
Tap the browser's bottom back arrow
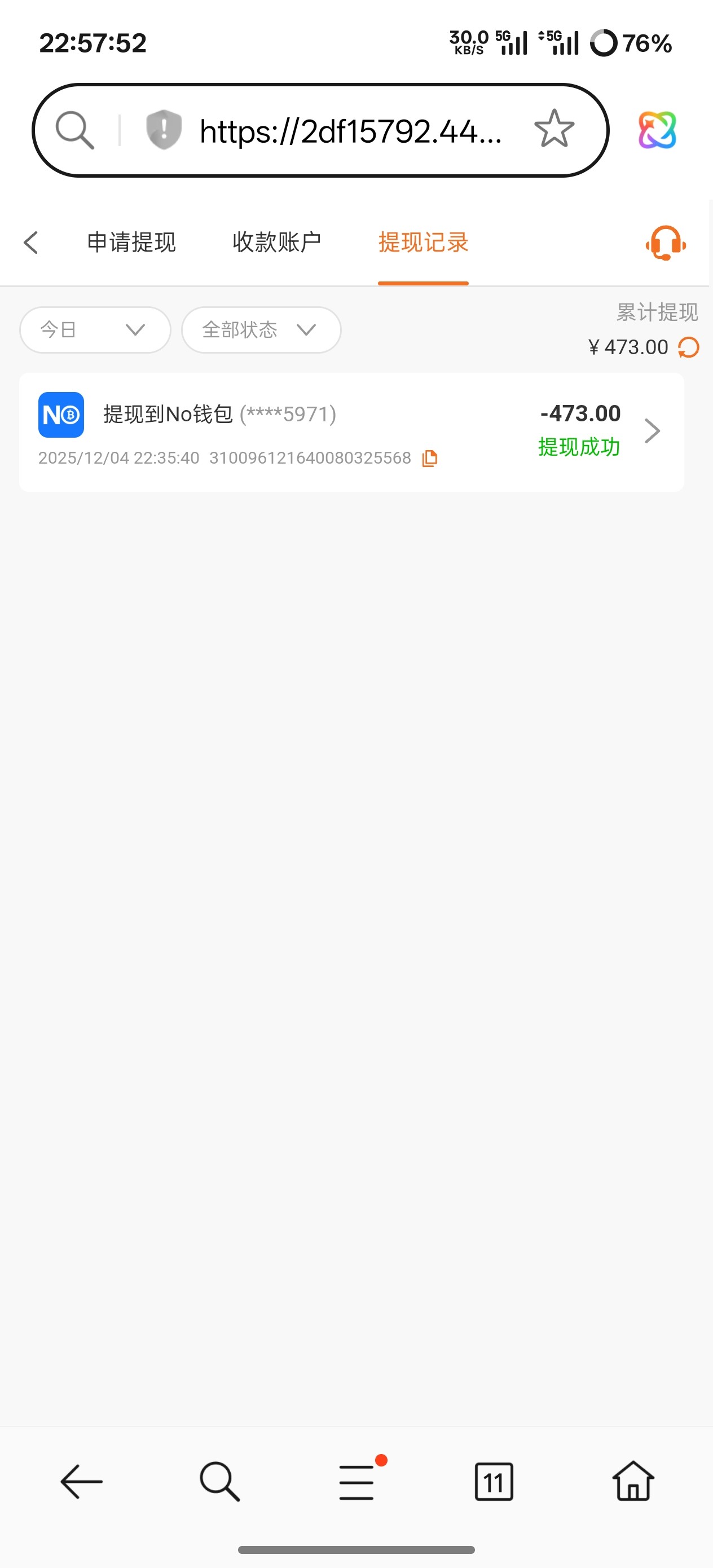coord(81,1482)
